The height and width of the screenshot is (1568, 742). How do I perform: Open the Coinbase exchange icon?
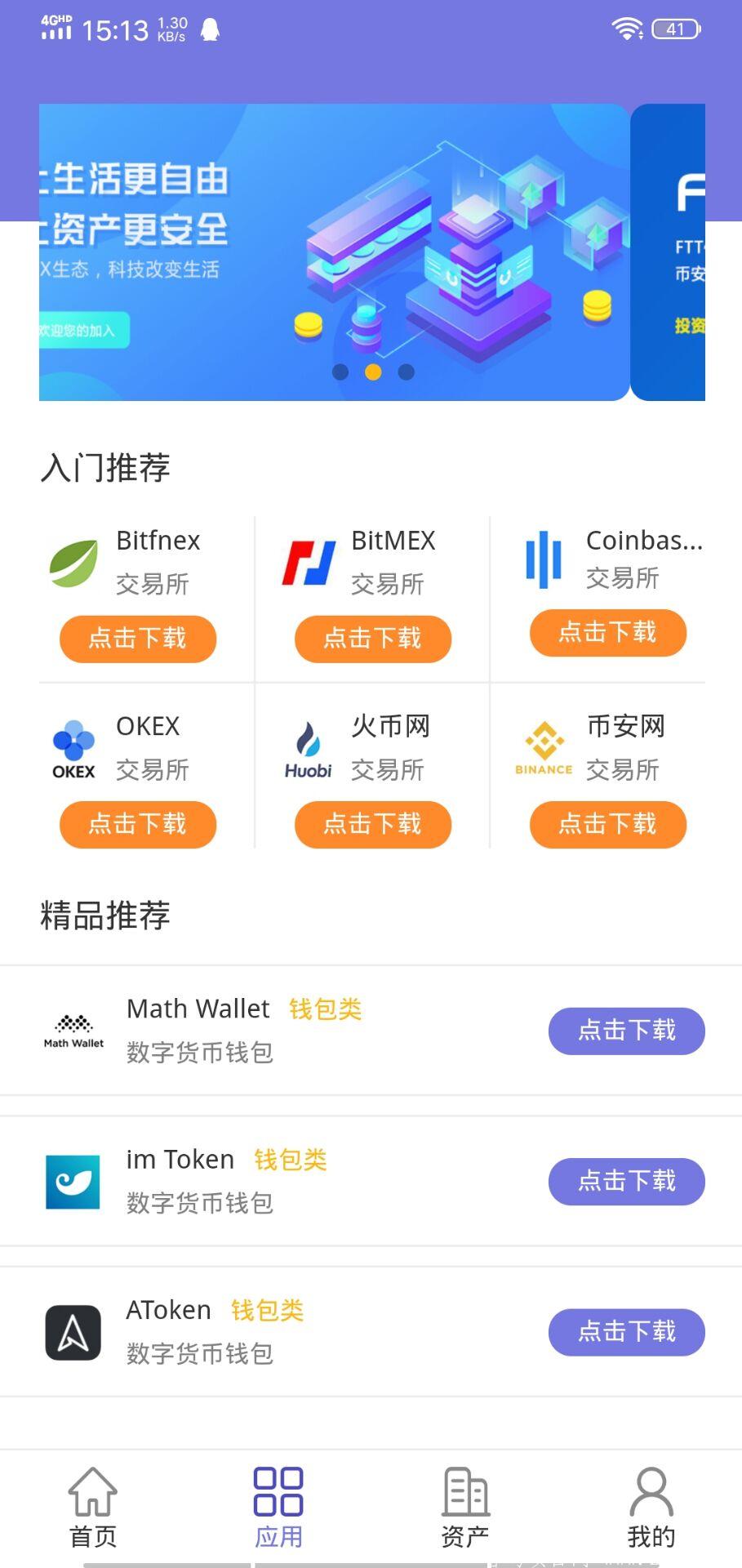coord(543,559)
